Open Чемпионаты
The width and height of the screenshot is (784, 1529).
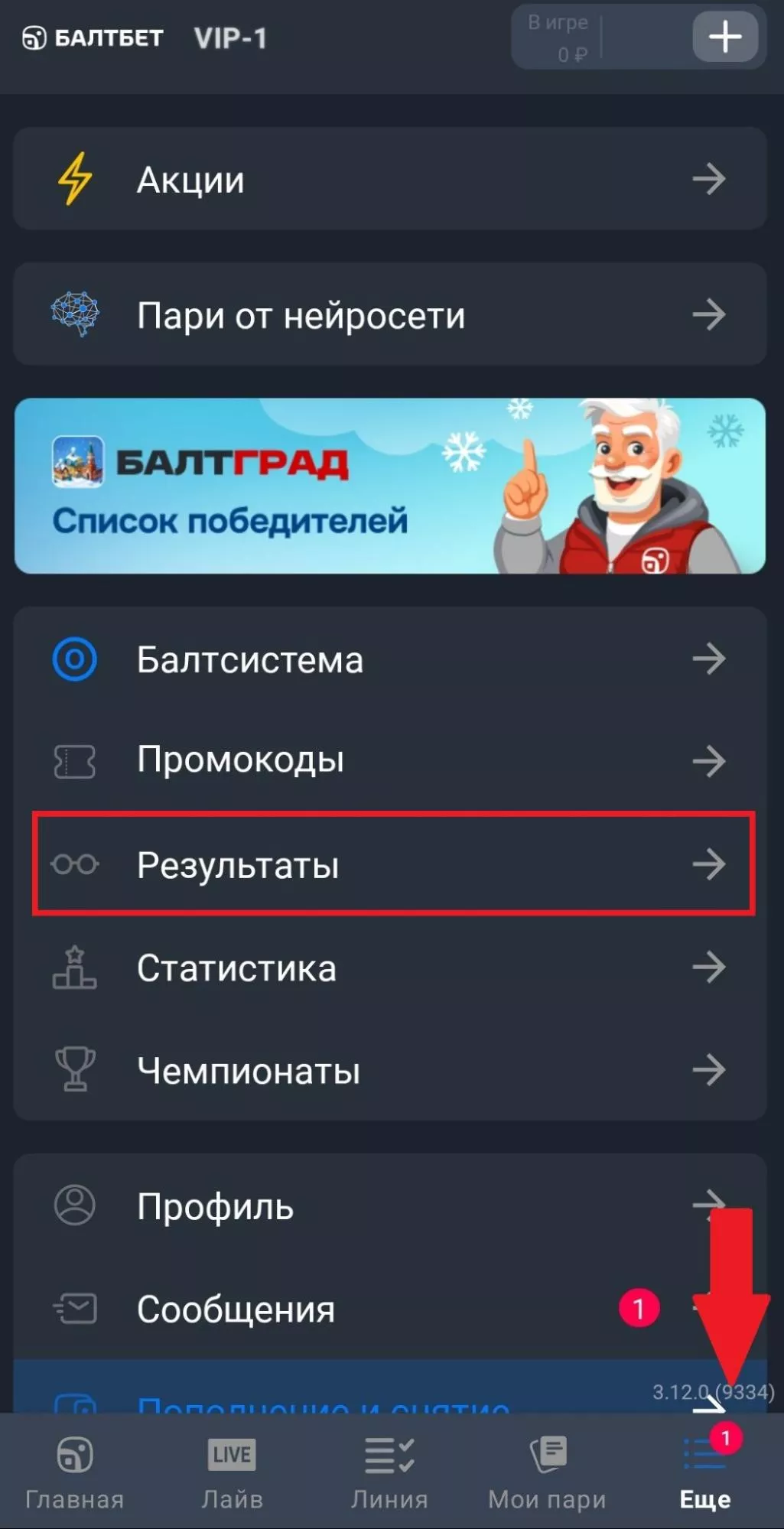(x=390, y=1070)
